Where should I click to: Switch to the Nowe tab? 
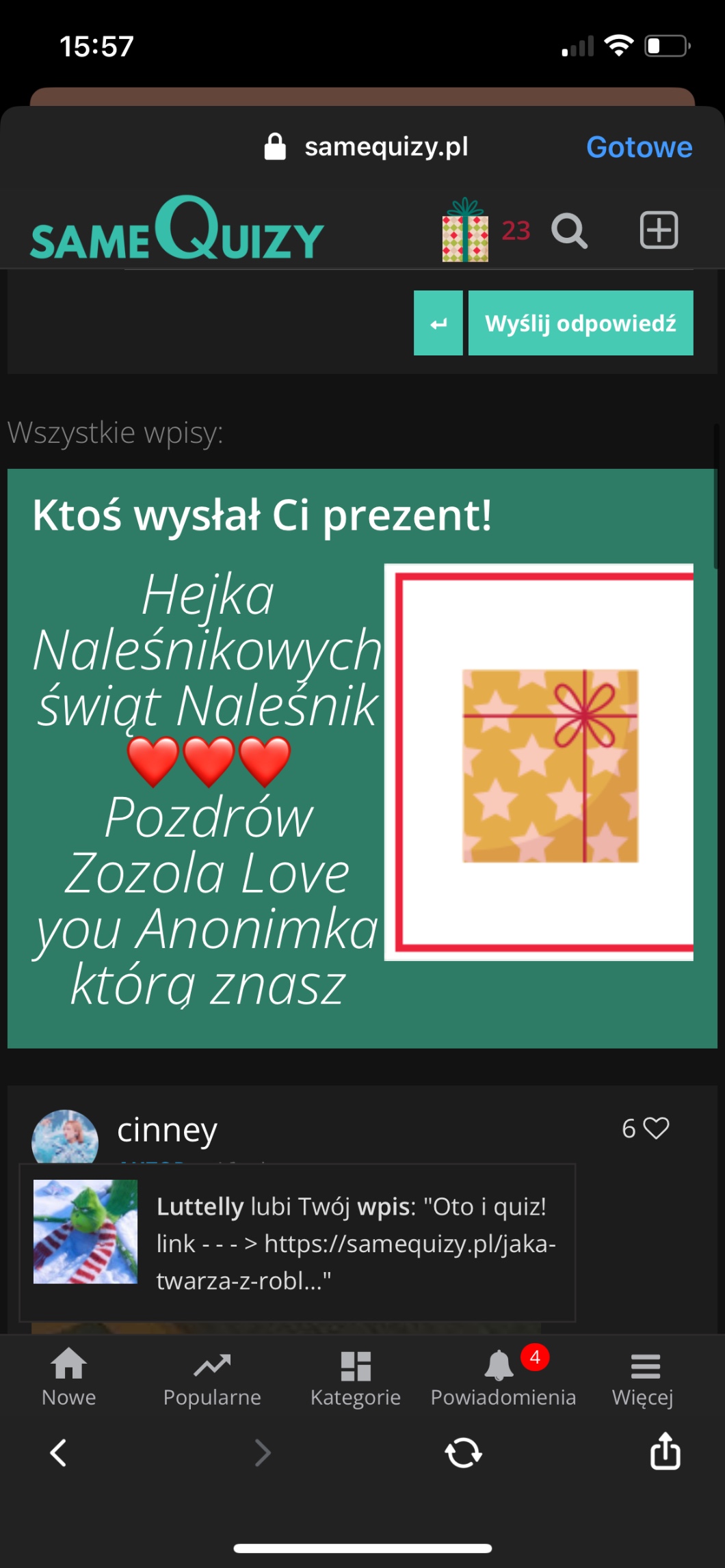68,1377
